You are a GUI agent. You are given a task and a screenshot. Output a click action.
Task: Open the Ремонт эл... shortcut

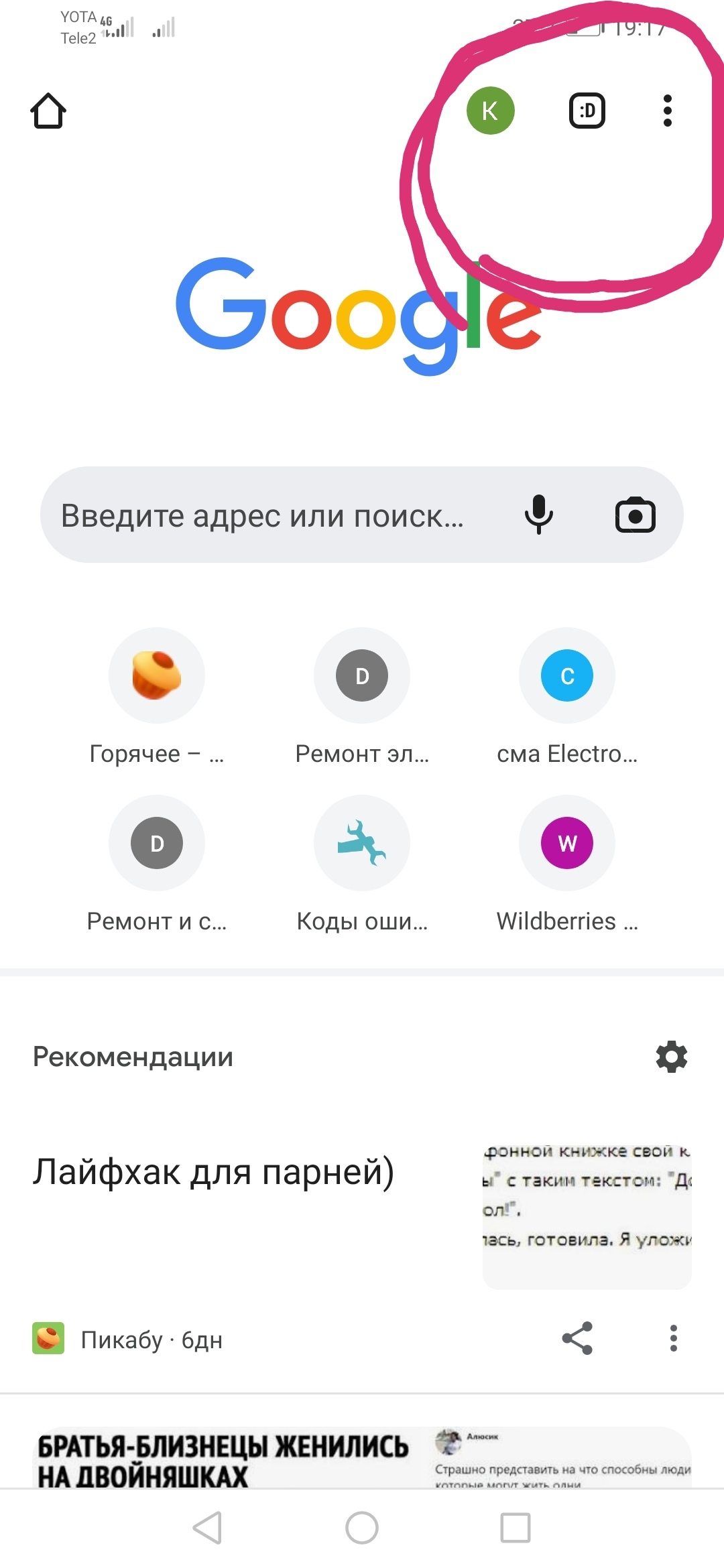(362, 675)
